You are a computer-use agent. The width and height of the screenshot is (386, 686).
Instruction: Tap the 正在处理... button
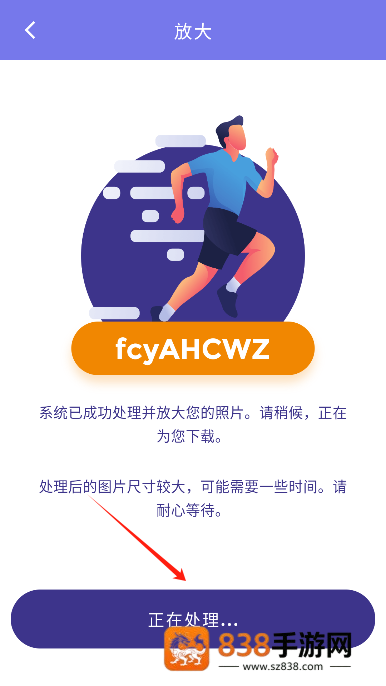(x=193, y=619)
